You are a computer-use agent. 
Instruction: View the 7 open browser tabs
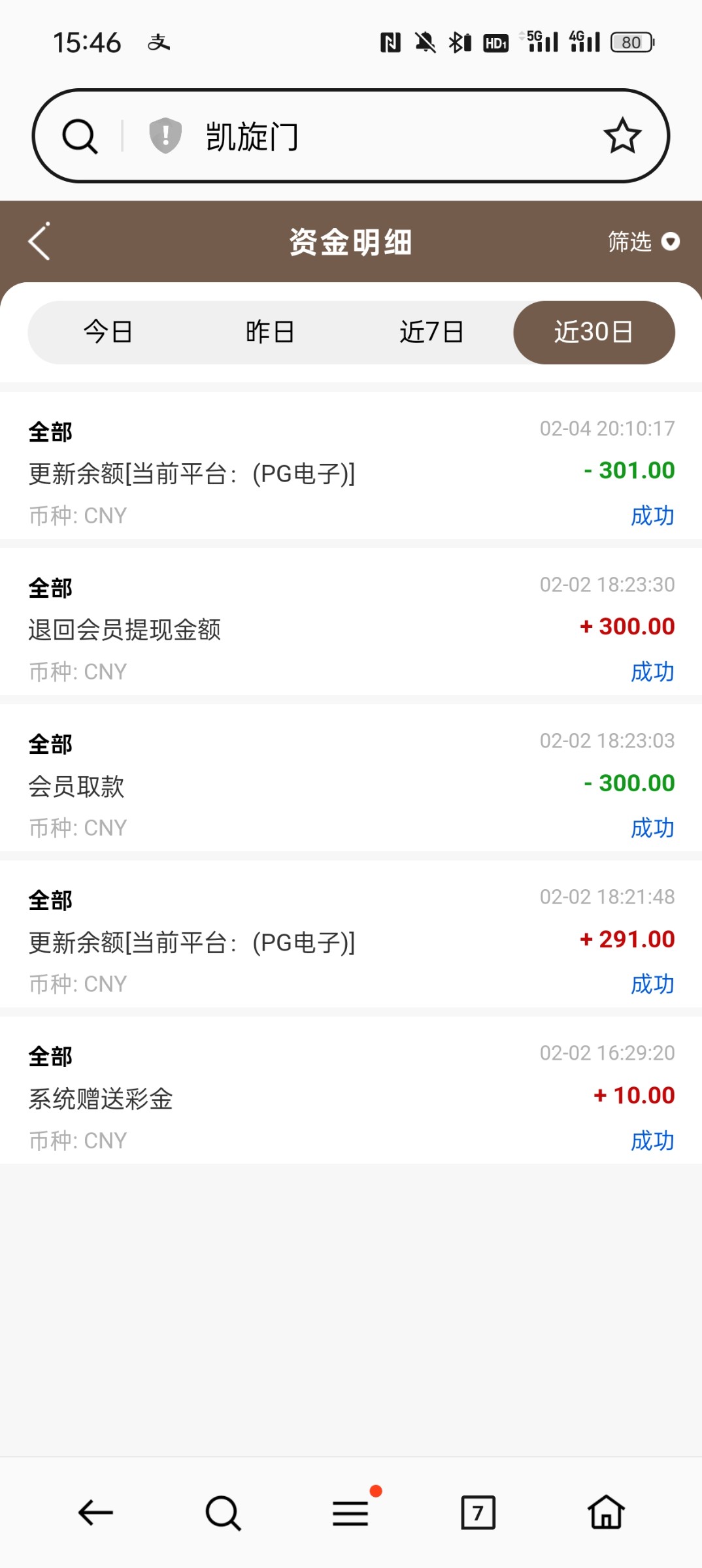[478, 1512]
